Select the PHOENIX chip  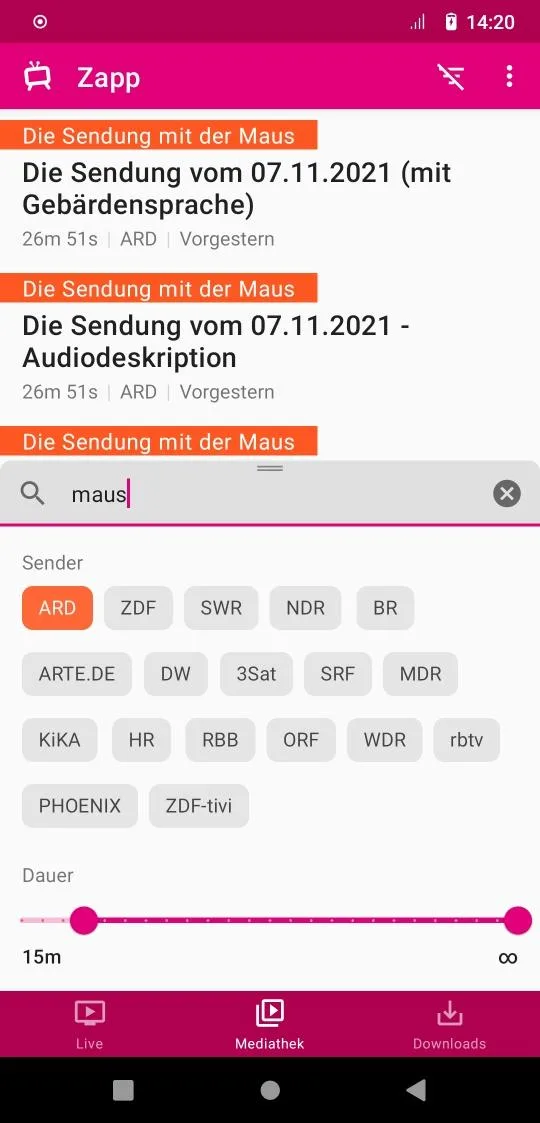[79, 806]
